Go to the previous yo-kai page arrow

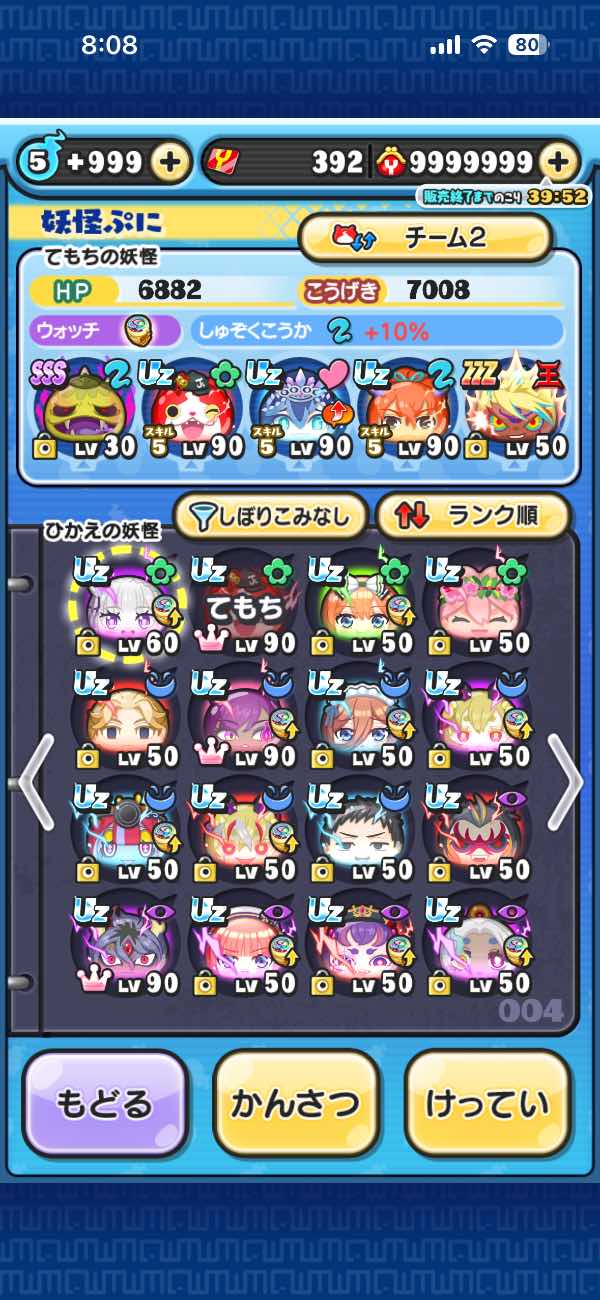36,782
